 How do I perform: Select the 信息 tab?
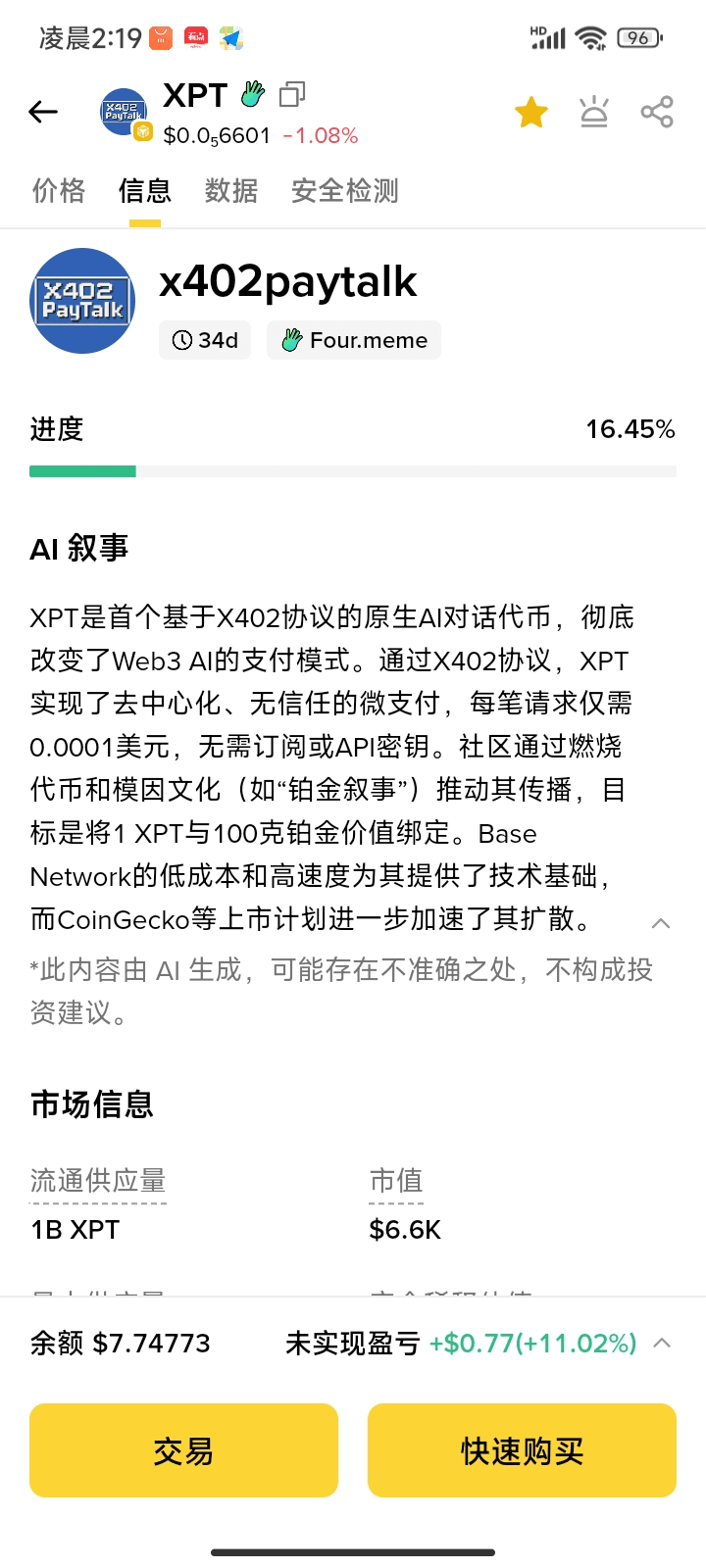click(x=145, y=190)
